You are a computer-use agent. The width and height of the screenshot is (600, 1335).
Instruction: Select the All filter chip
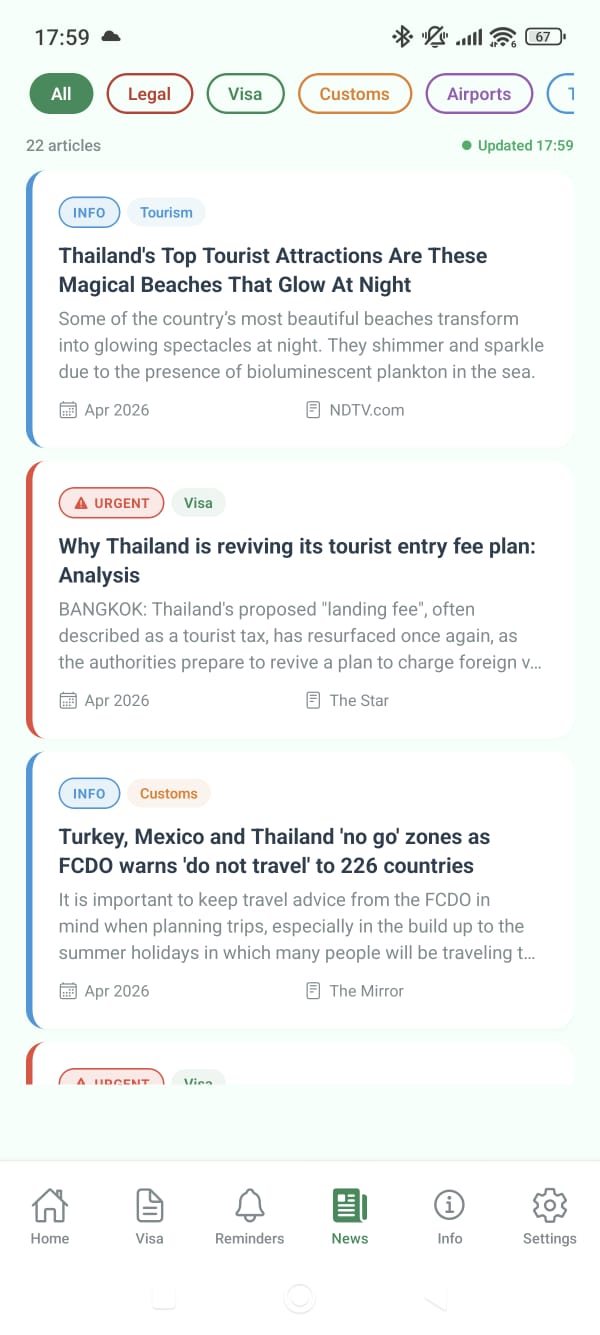(61, 94)
